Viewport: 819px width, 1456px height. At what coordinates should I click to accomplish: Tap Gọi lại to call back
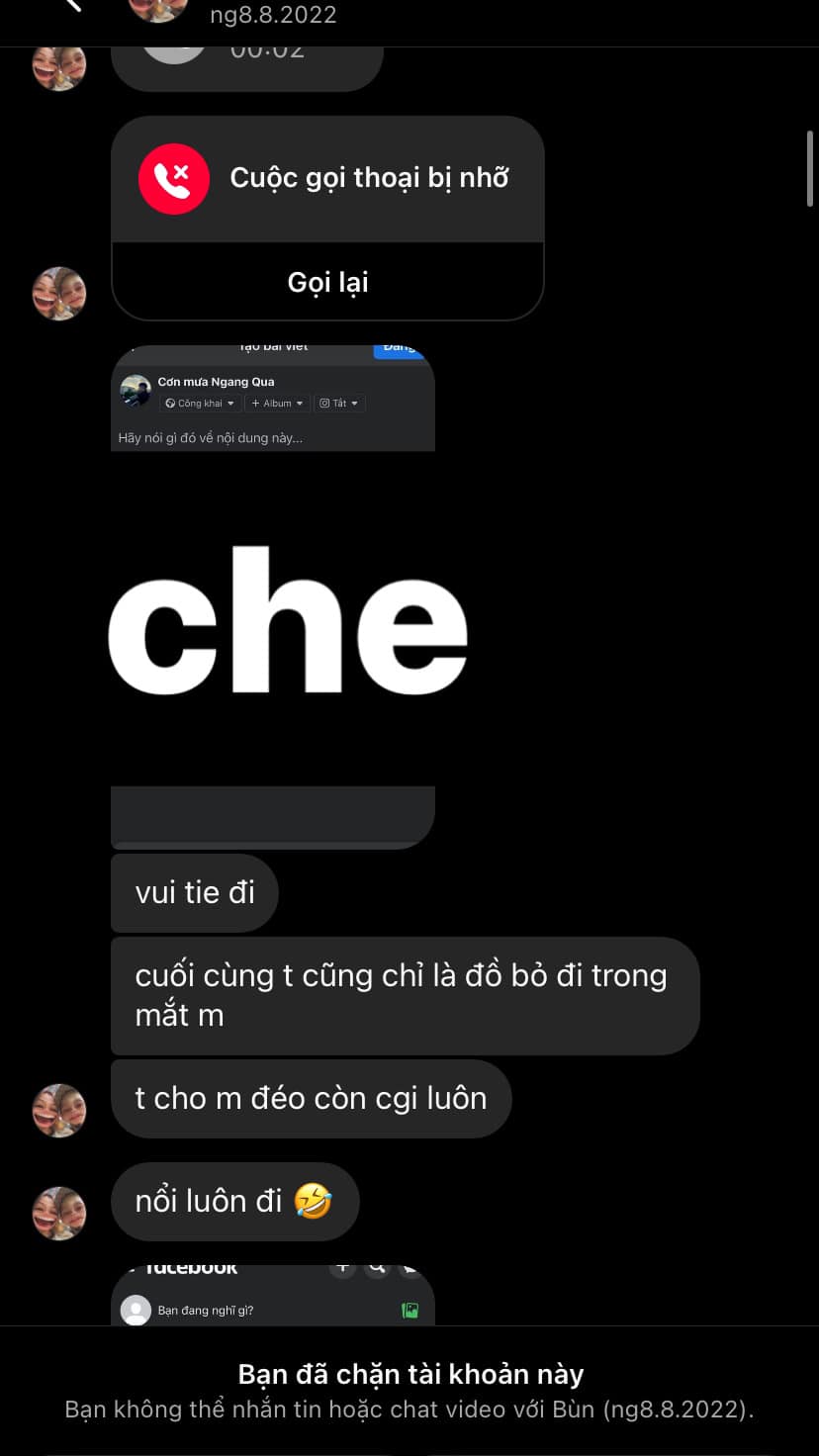pyautogui.click(x=327, y=282)
